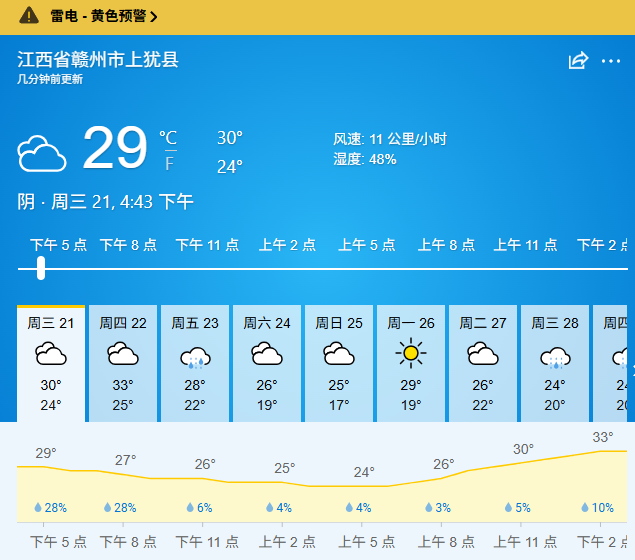
Task: Select the 周一 26 sunny forecast card
Action: click(x=411, y=364)
